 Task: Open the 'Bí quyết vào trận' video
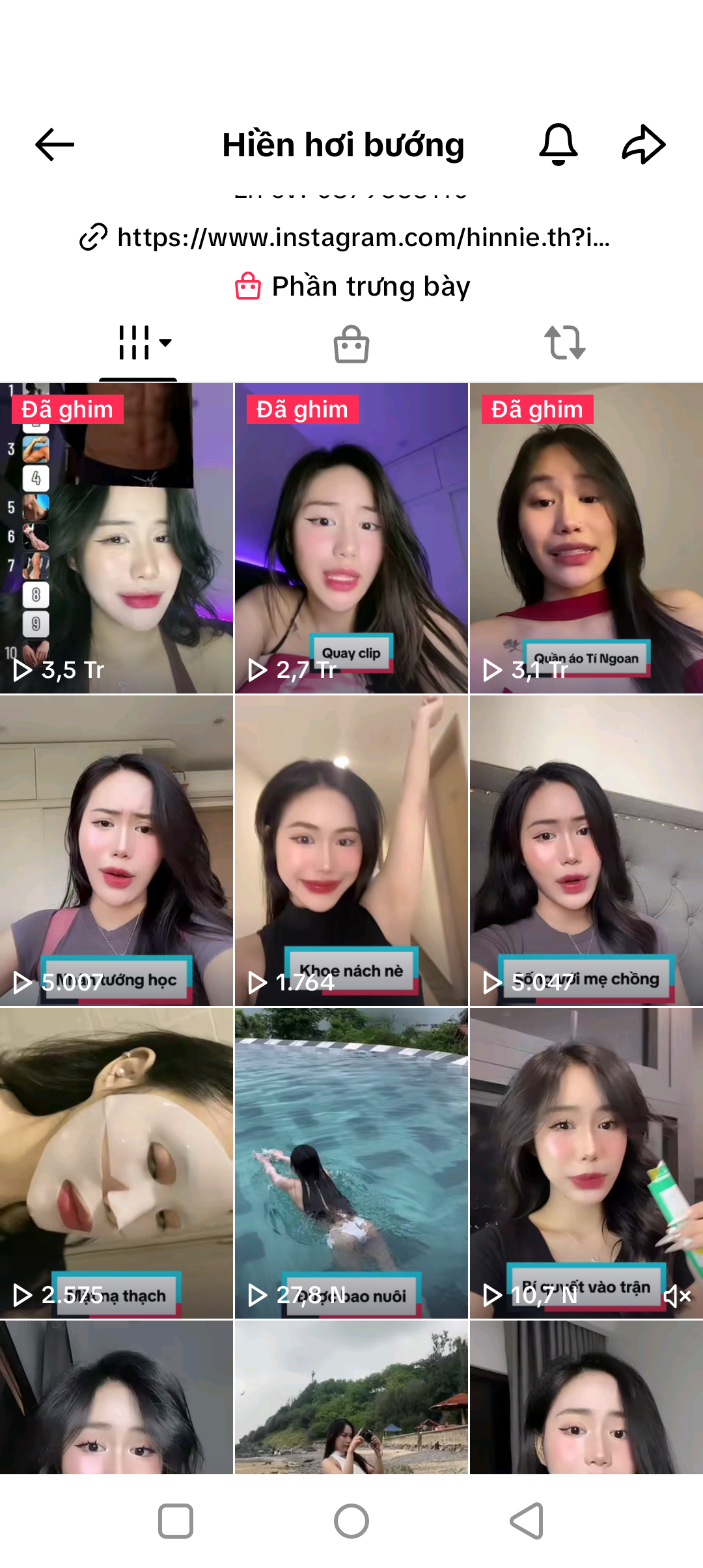[586, 1163]
